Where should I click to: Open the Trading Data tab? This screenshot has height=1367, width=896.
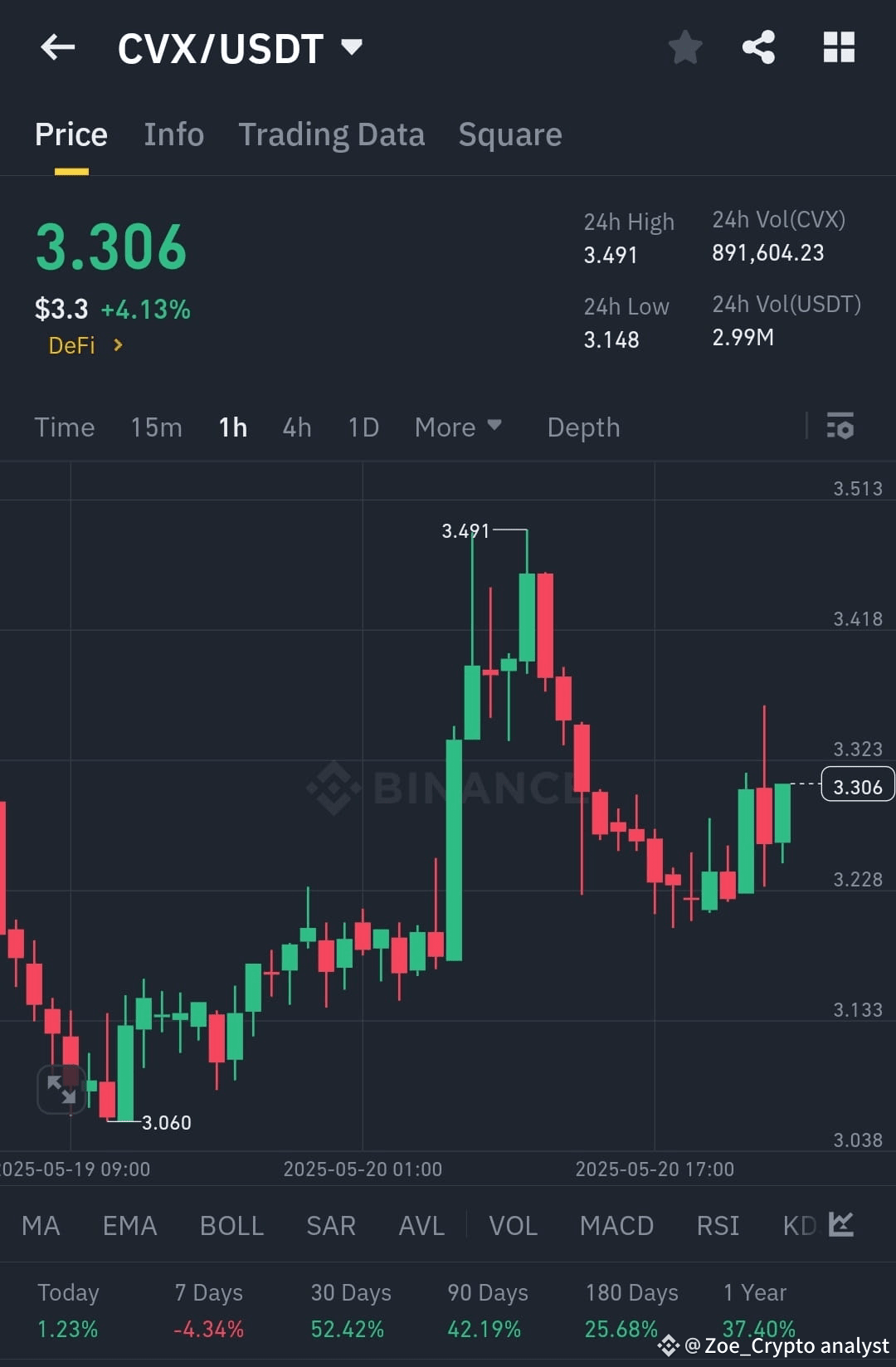pyautogui.click(x=331, y=134)
